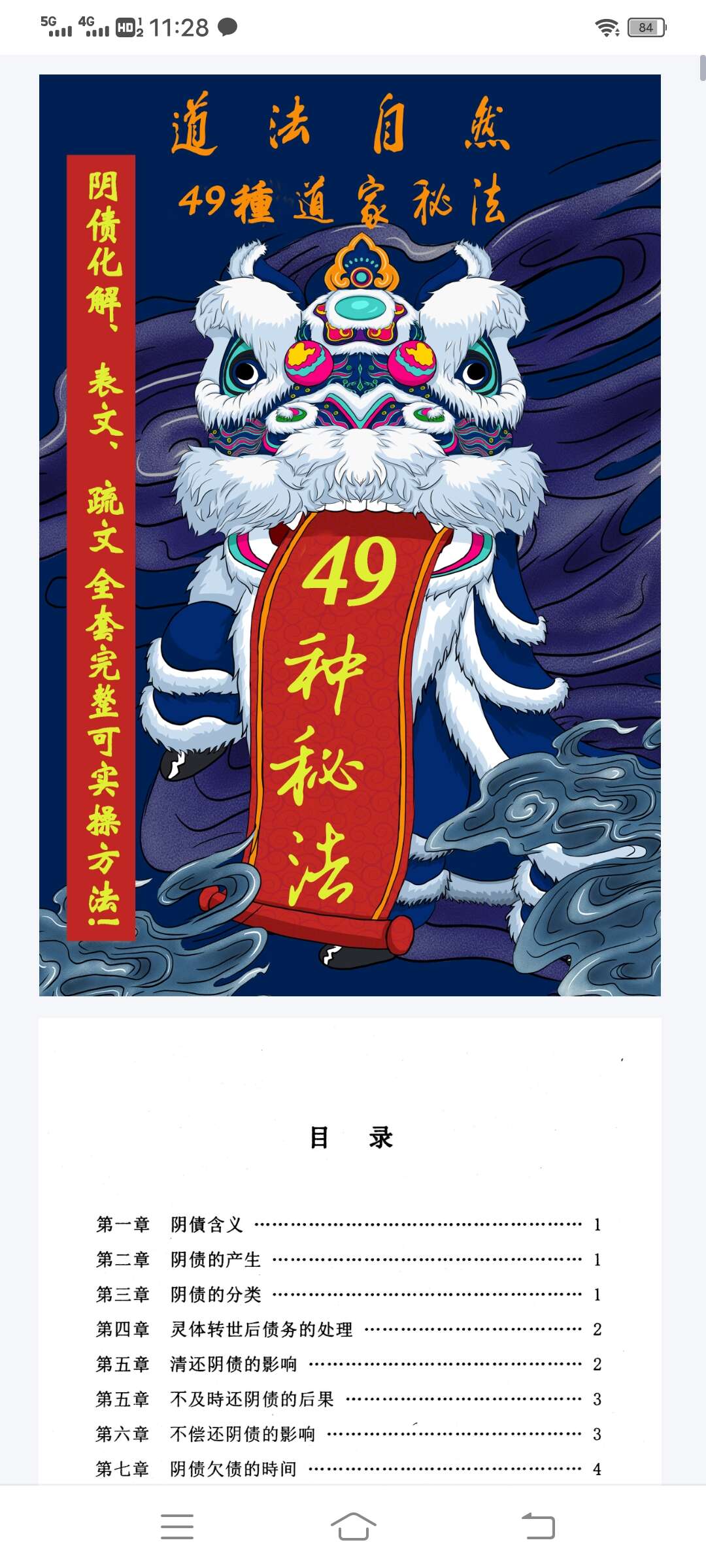Tap the scrollbar handle at the right edge
The image size is (706, 1568).
pyautogui.click(x=702, y=68)
